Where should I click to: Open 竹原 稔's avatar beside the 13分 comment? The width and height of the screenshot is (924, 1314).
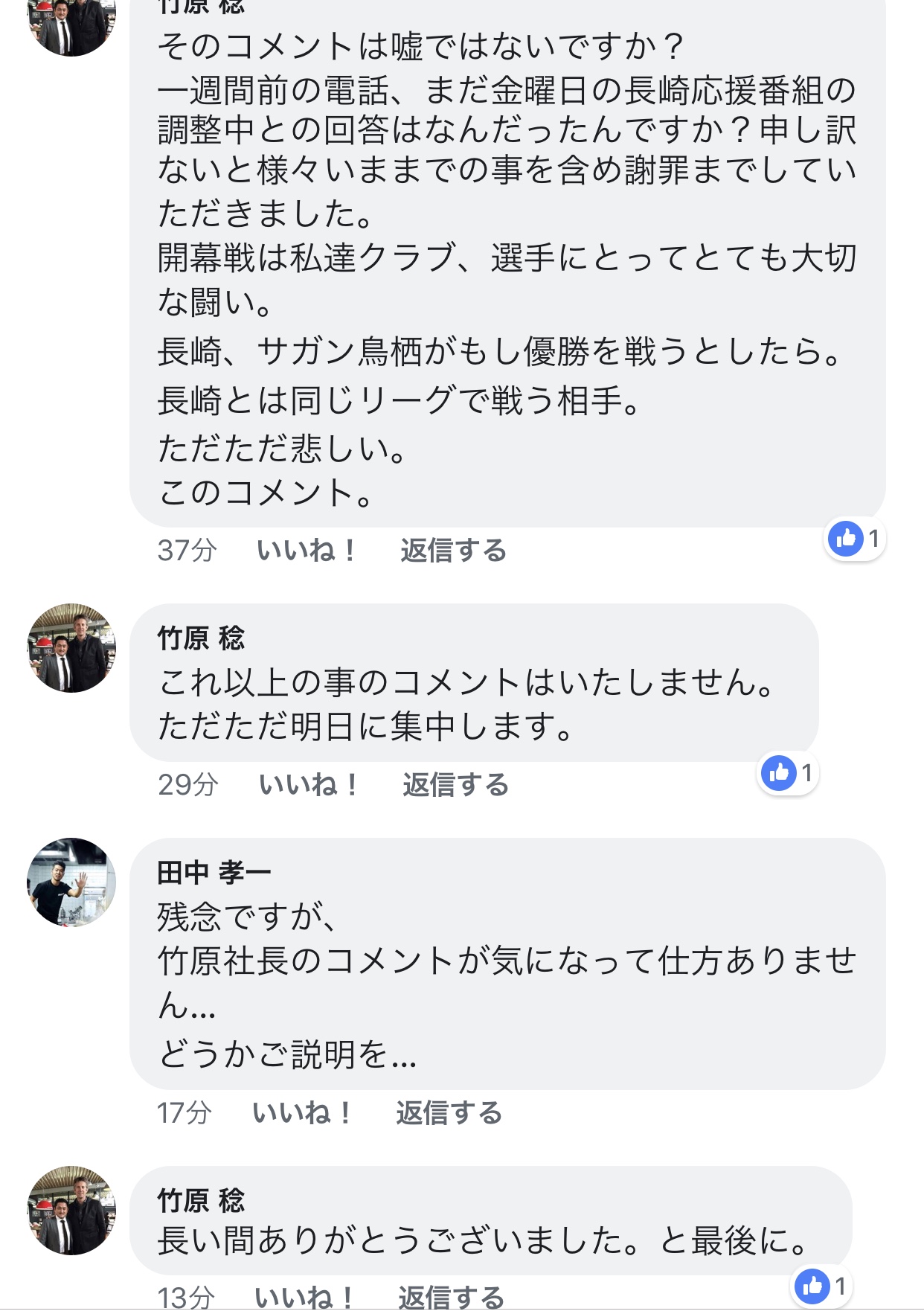(71, 1211)
